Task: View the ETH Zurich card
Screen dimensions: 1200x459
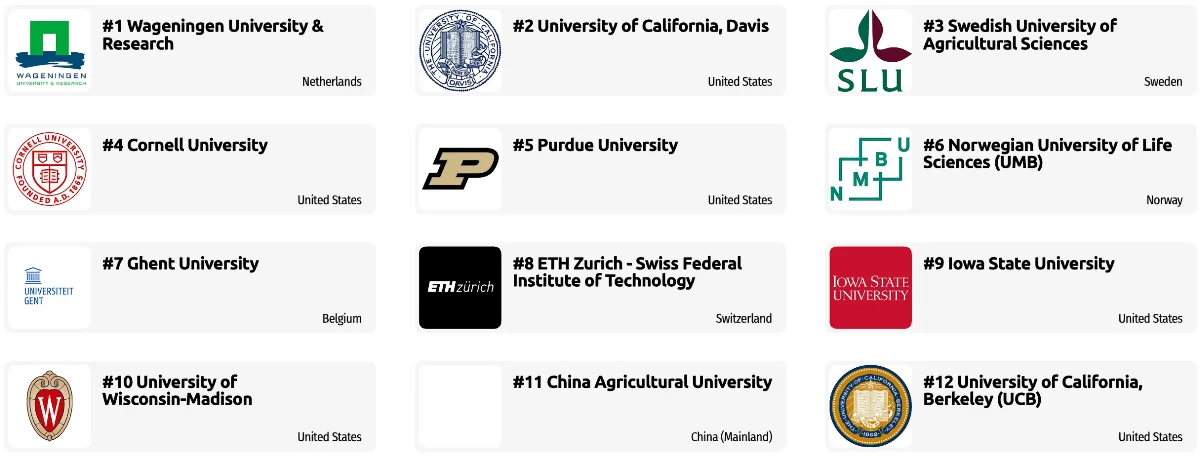Action: pyautogui.click(x=627, y=272)
